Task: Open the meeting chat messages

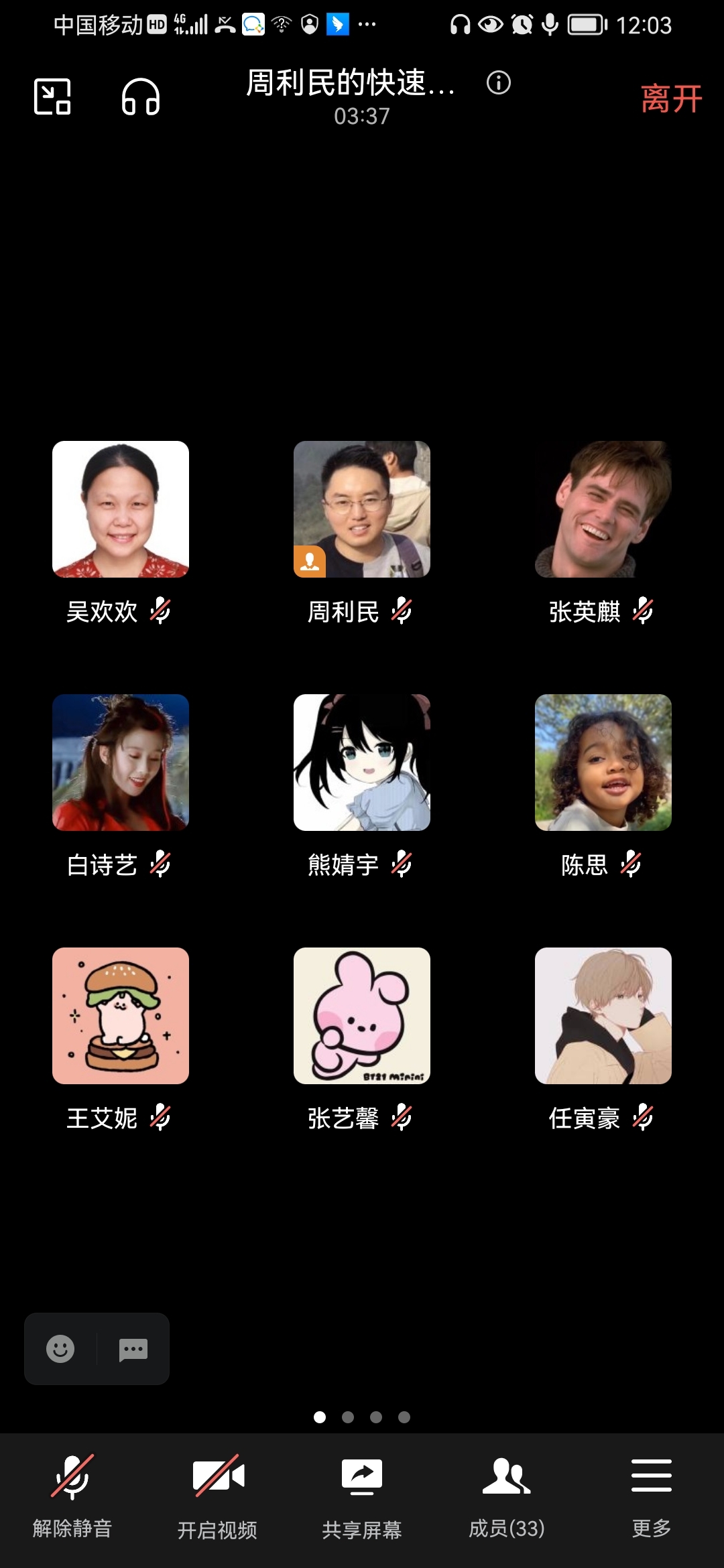Action: (133, 1349)
